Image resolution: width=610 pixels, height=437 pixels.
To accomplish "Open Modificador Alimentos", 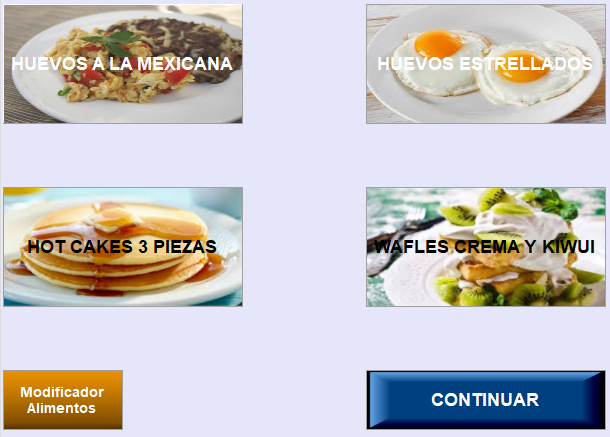I will tap(62, 400).
